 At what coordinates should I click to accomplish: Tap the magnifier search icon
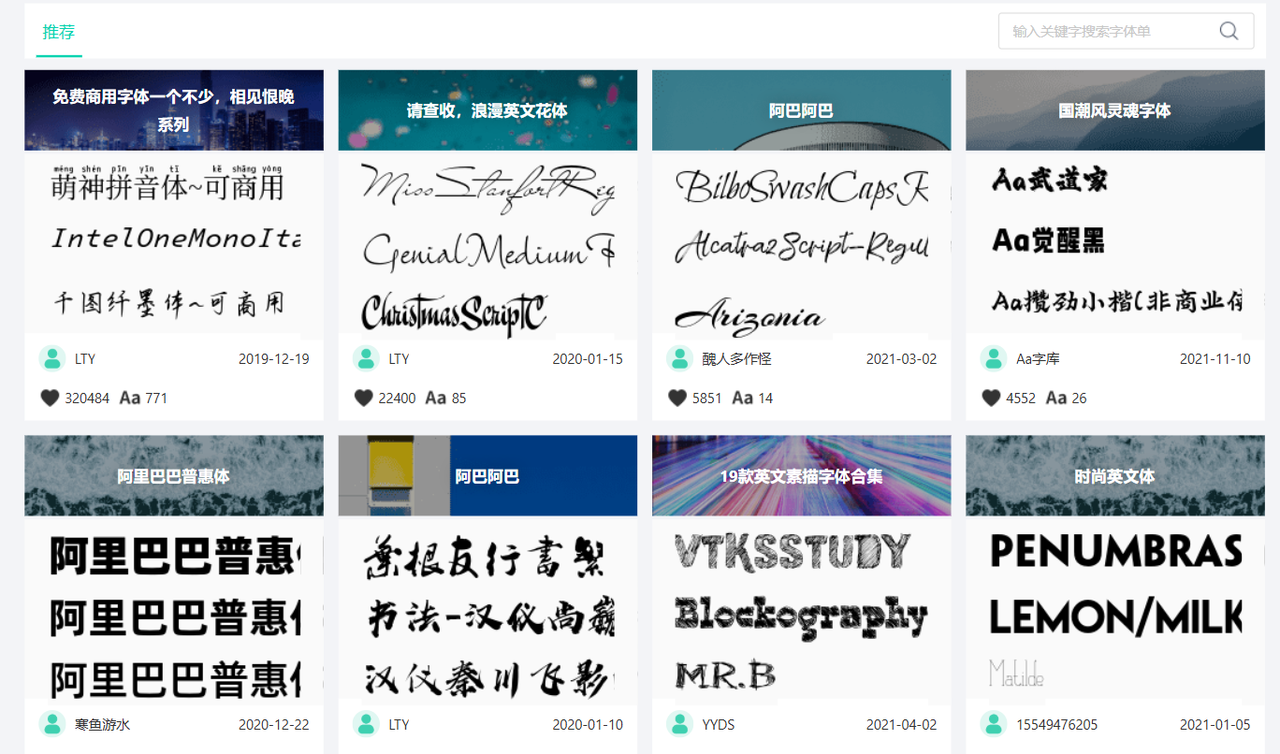[1229, 31]
